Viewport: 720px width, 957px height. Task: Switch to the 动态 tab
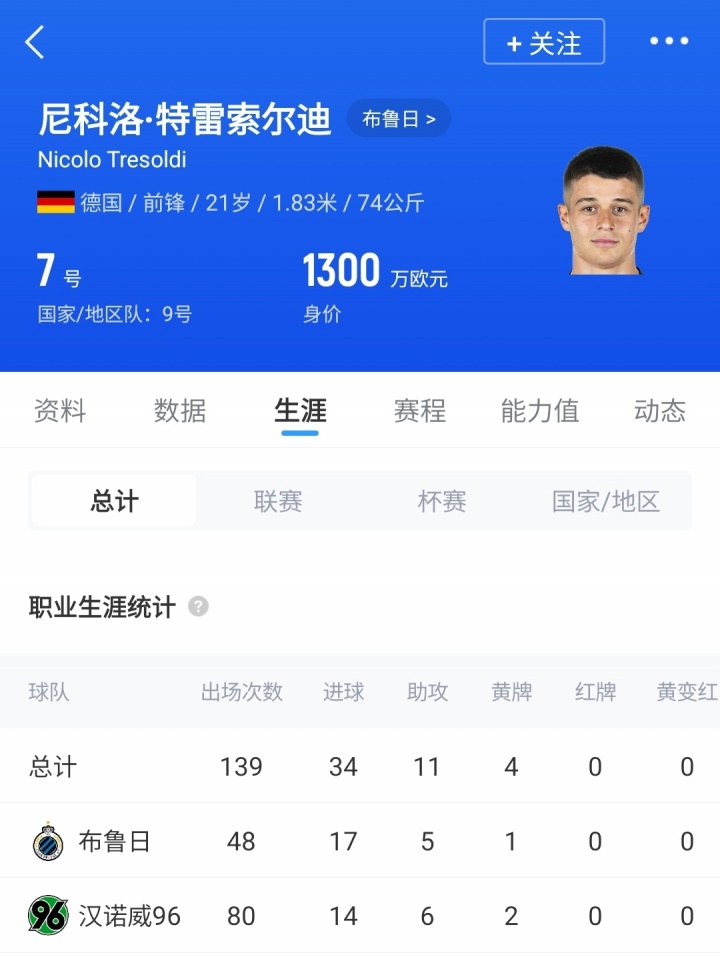[x=660, y=411]
